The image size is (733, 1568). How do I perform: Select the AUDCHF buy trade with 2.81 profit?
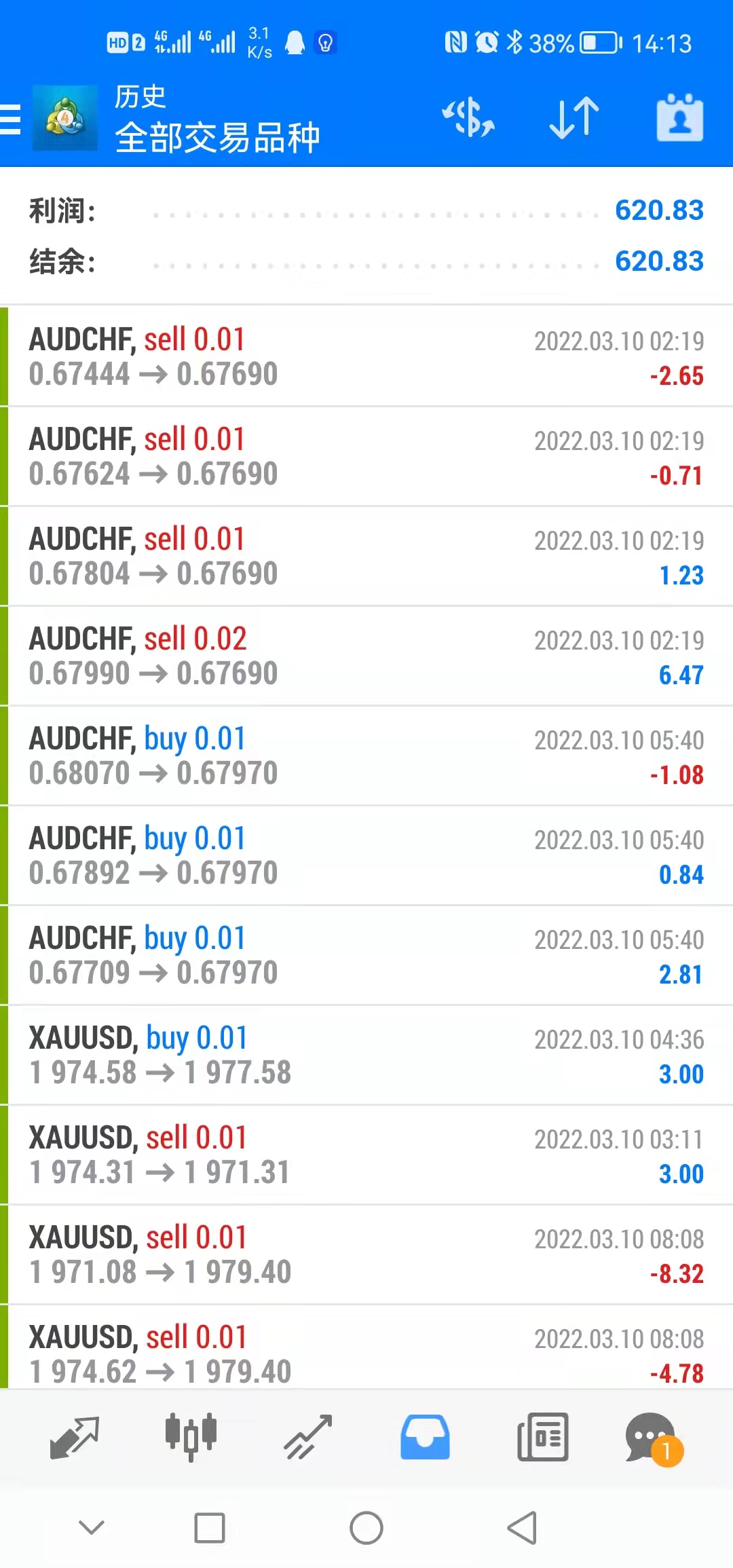coord(366,956)
